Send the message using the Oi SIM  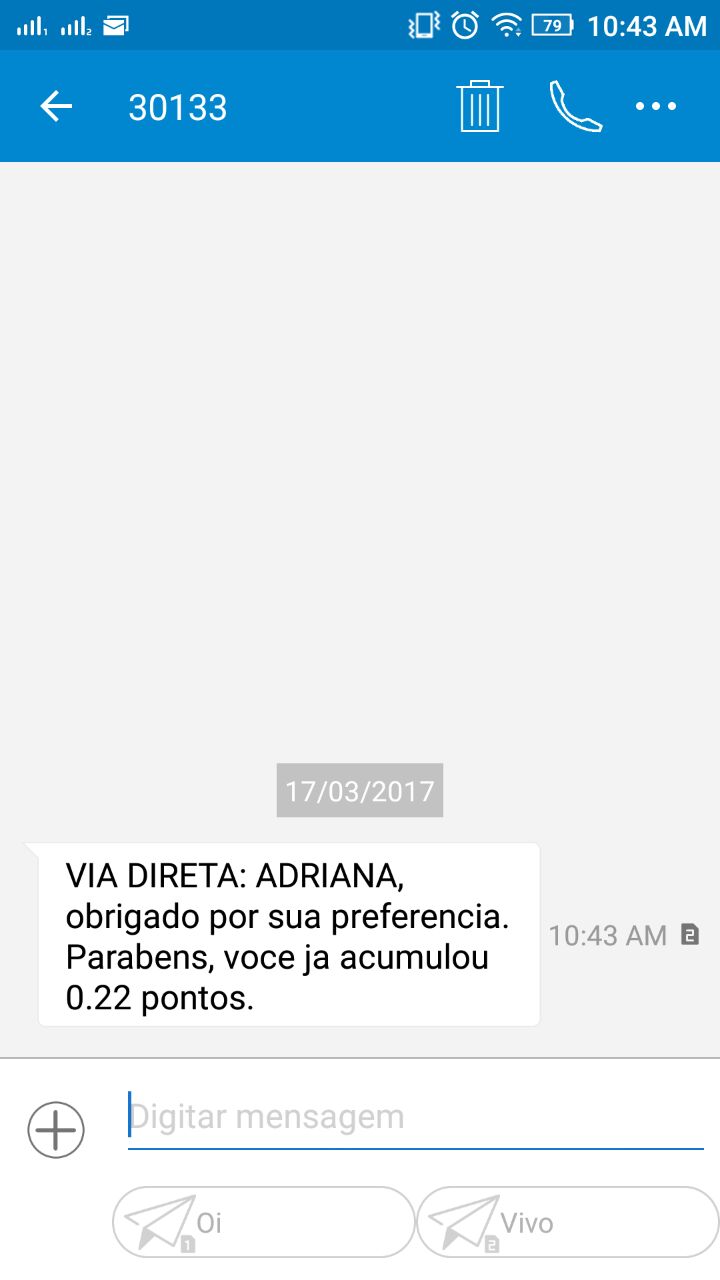264,1222
